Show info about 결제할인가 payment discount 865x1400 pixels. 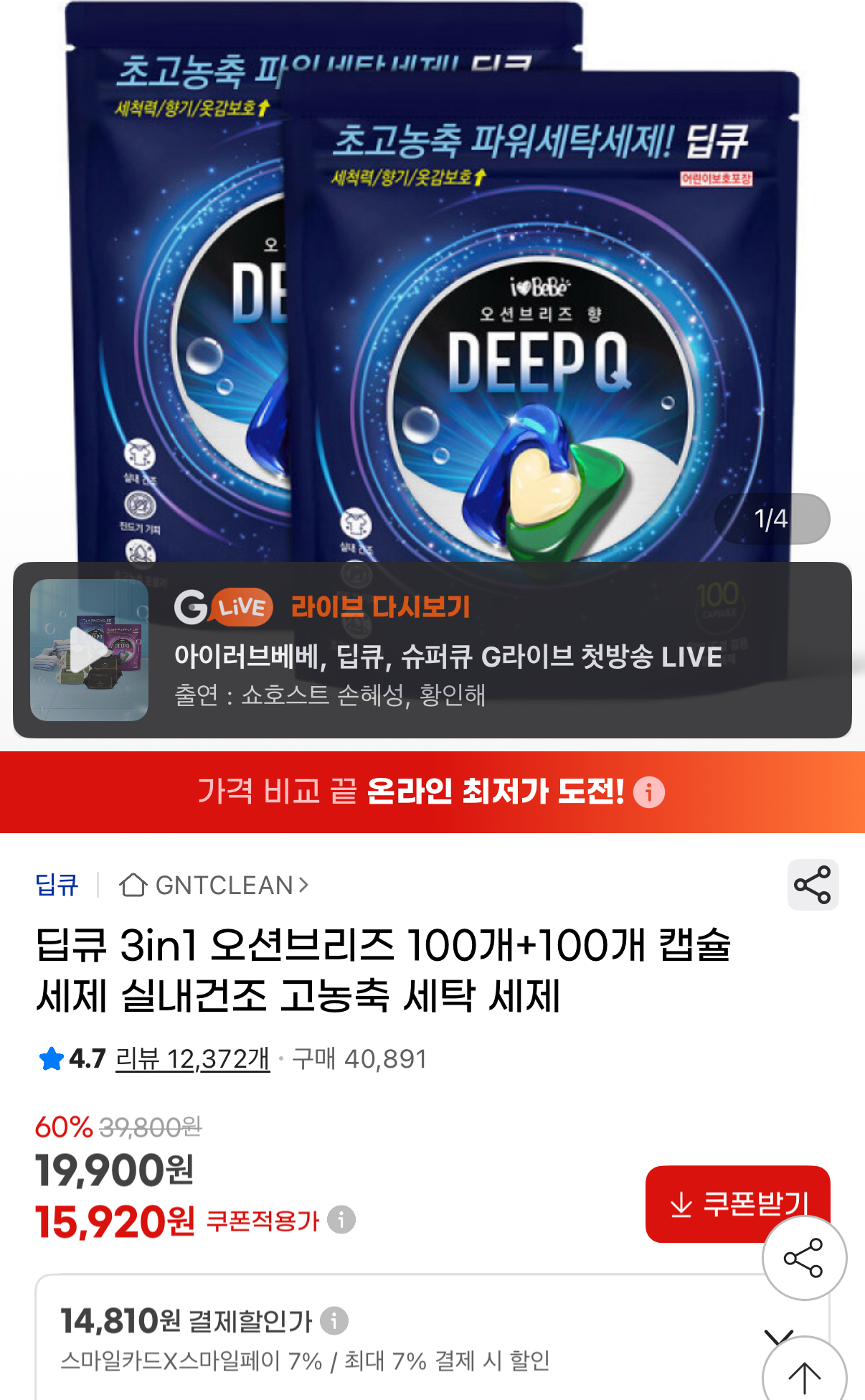(334, 1320)
